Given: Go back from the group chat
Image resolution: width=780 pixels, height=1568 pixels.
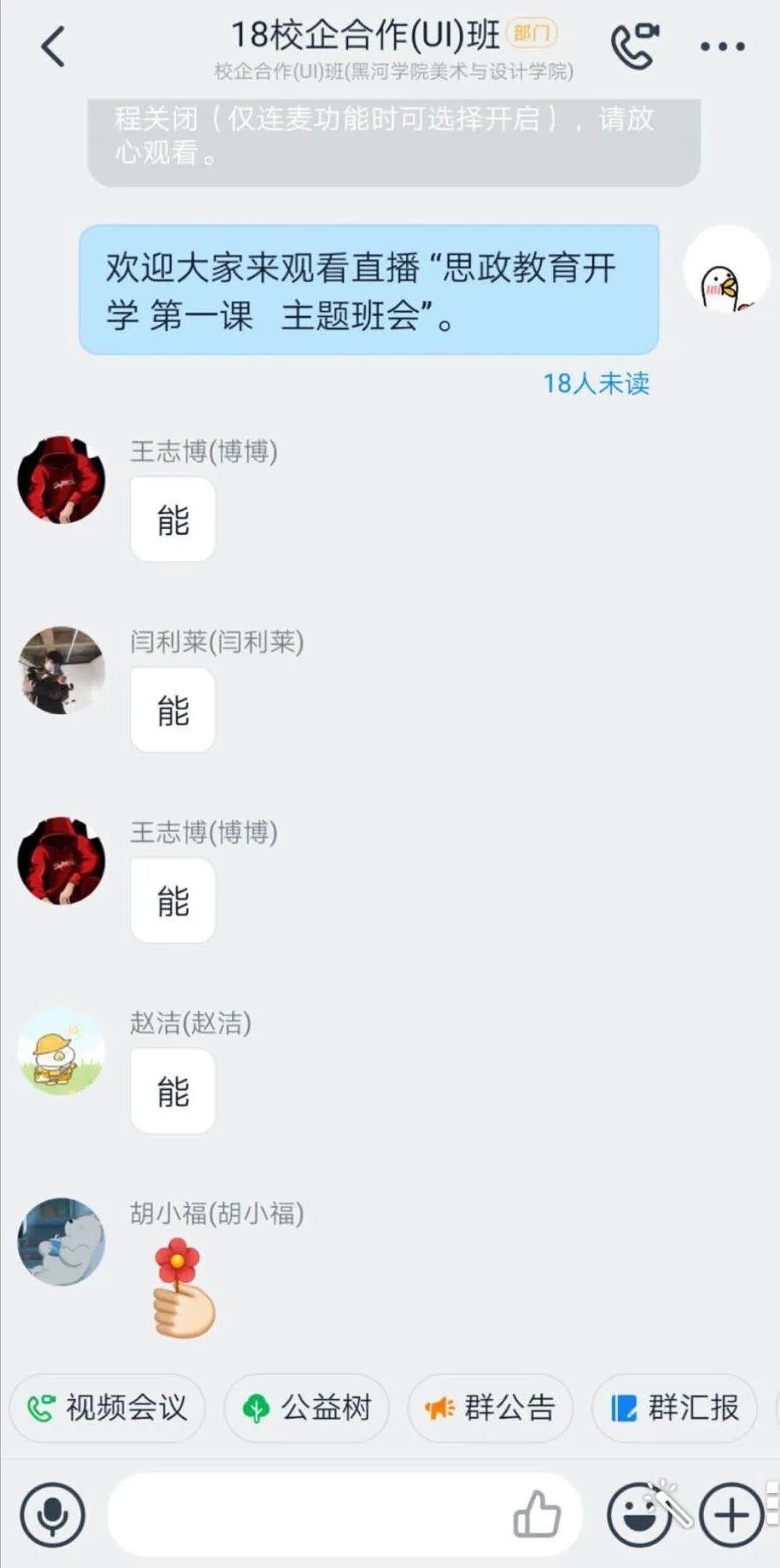Looking at the screenshot, I should 53,46.
